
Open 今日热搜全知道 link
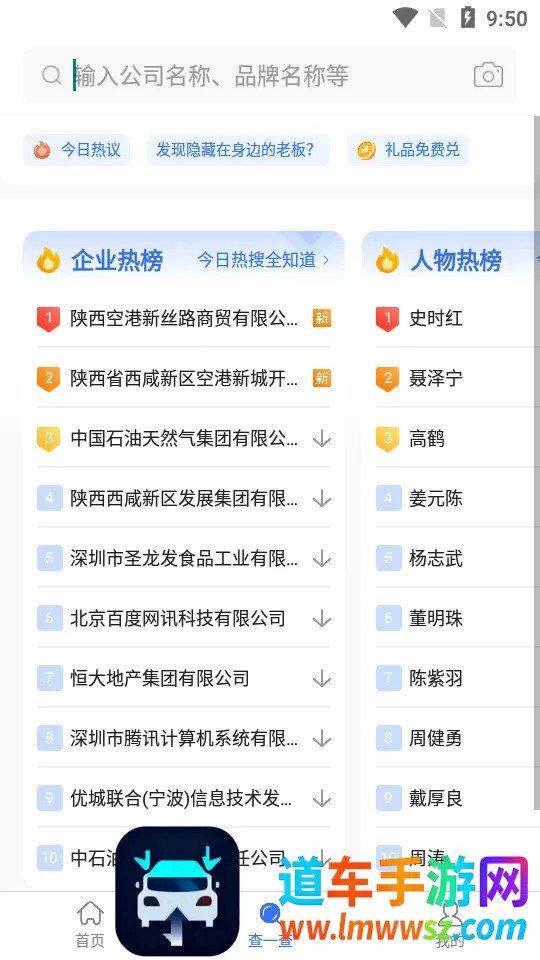pyautogui.click(x=263, y=260)
